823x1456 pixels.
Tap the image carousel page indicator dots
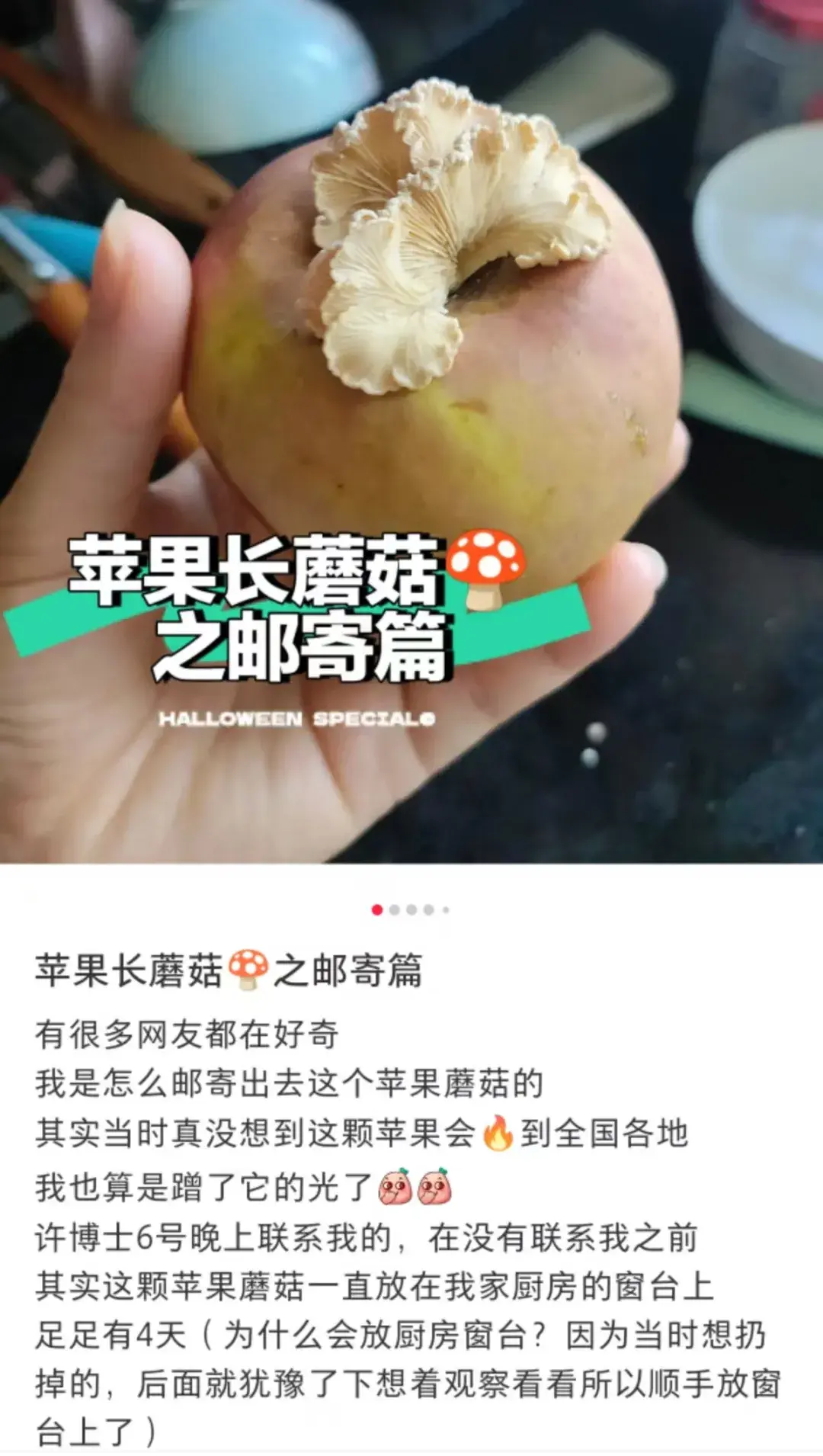tap(411, 909)
